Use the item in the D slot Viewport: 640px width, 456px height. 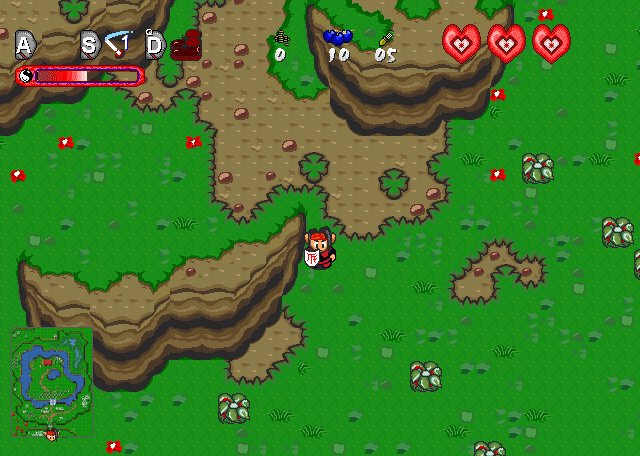pyautogui.click(x=185, y=45)
